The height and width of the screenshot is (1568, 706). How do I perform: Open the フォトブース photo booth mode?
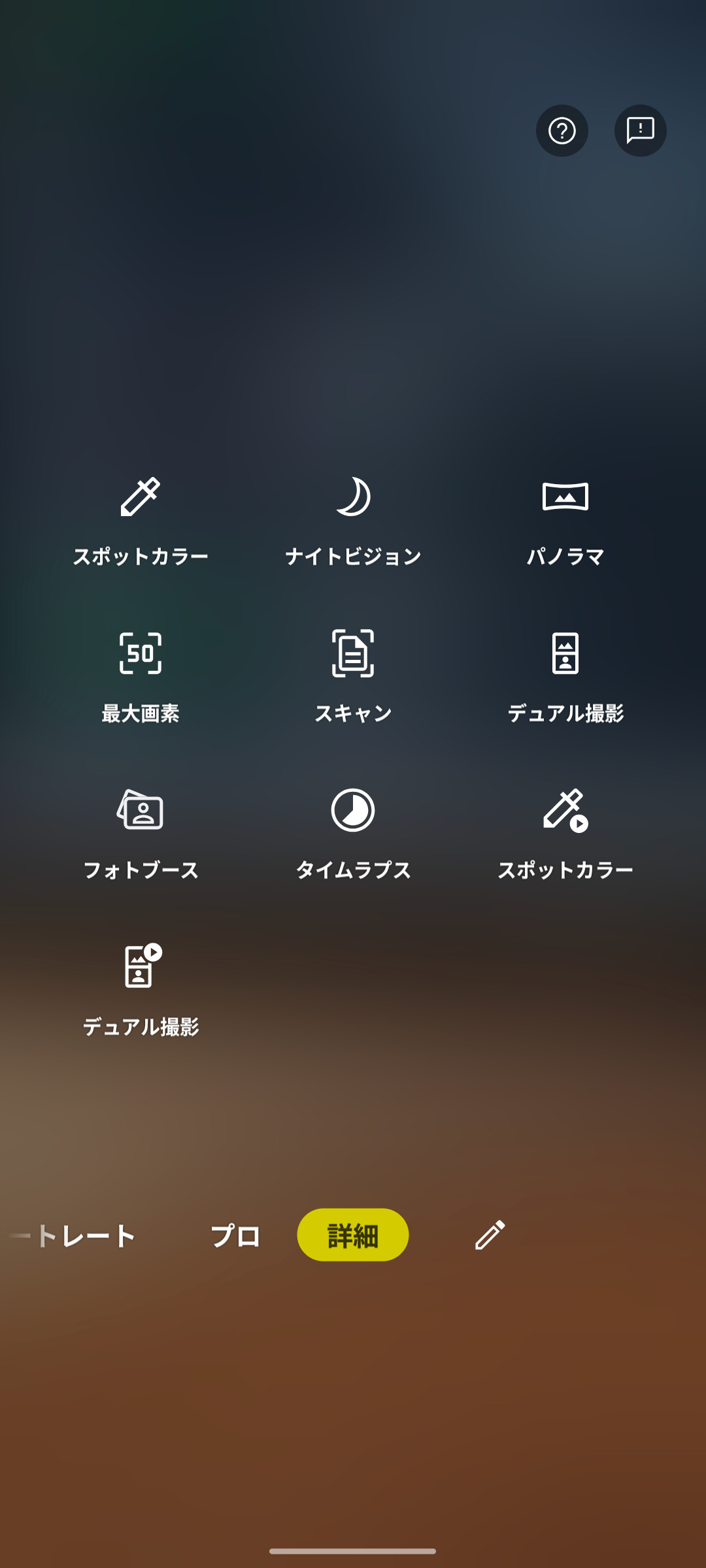point(141,833)
